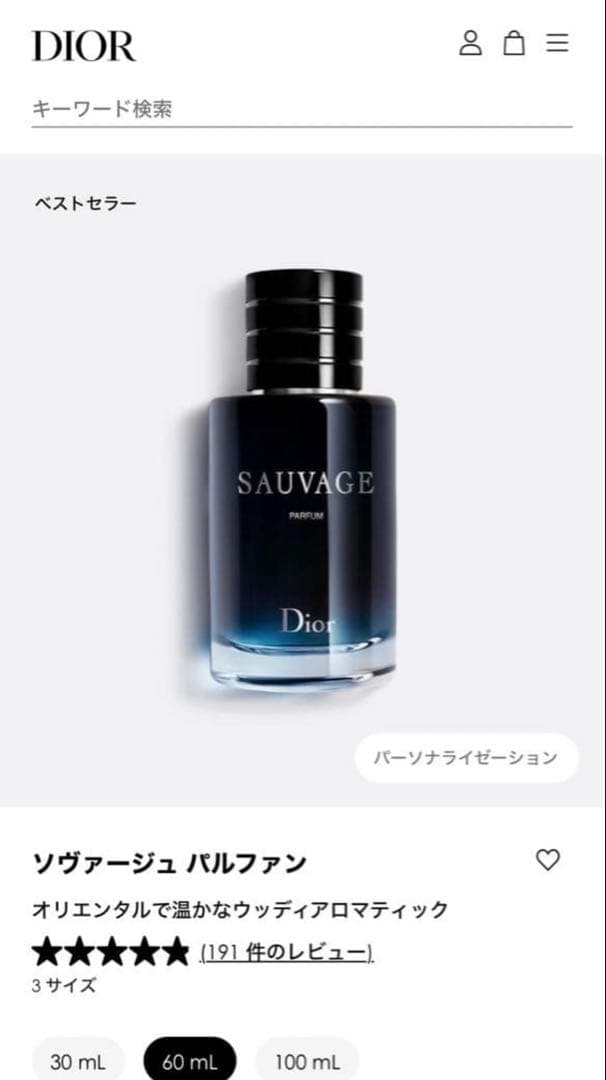Screen dimensions: 606x1080
Task: Open the 191 件のレビュー link
Action: pyautogui.click(x=287, y=951)
